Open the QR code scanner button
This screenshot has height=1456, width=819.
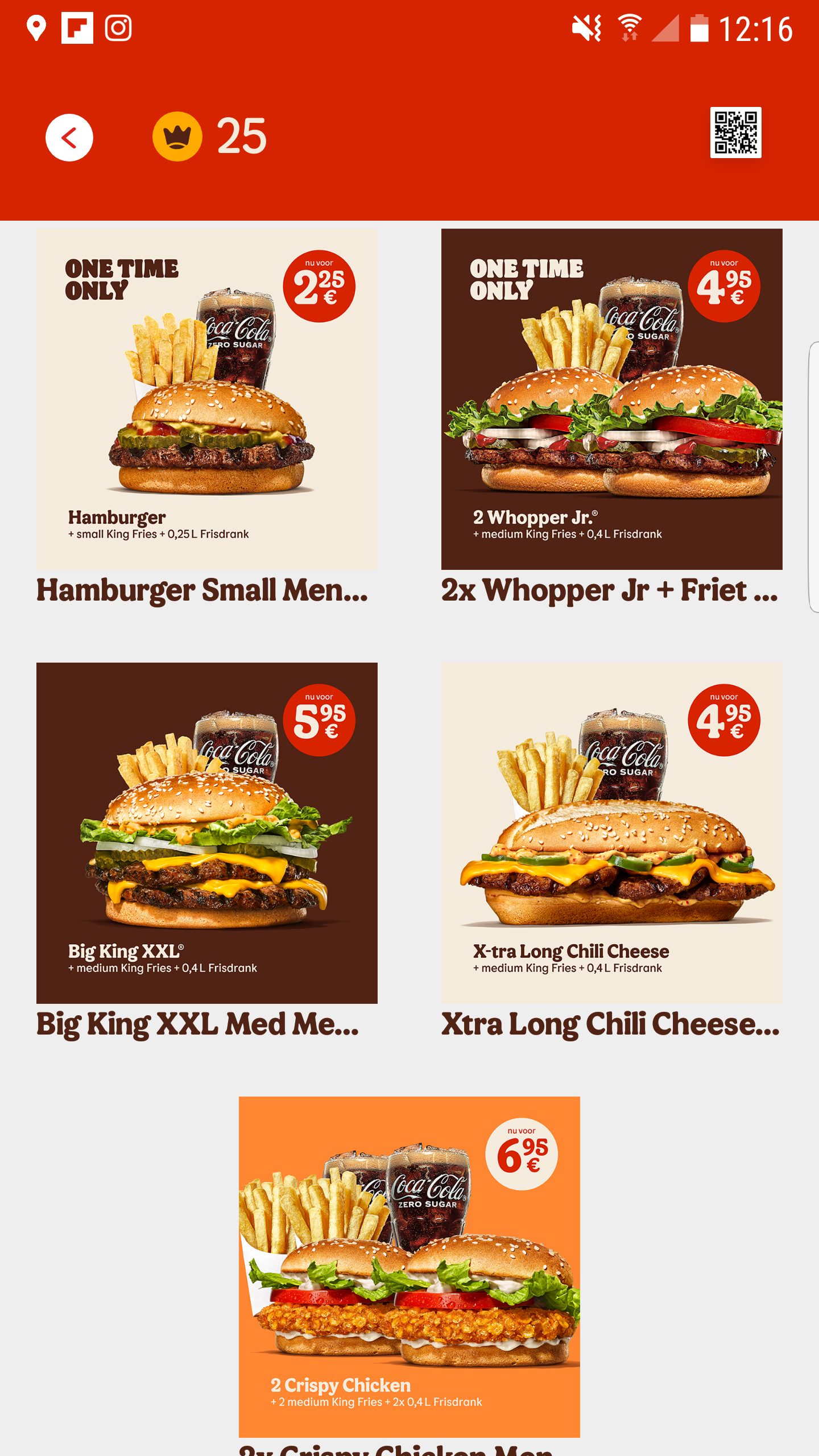point(735,133)
